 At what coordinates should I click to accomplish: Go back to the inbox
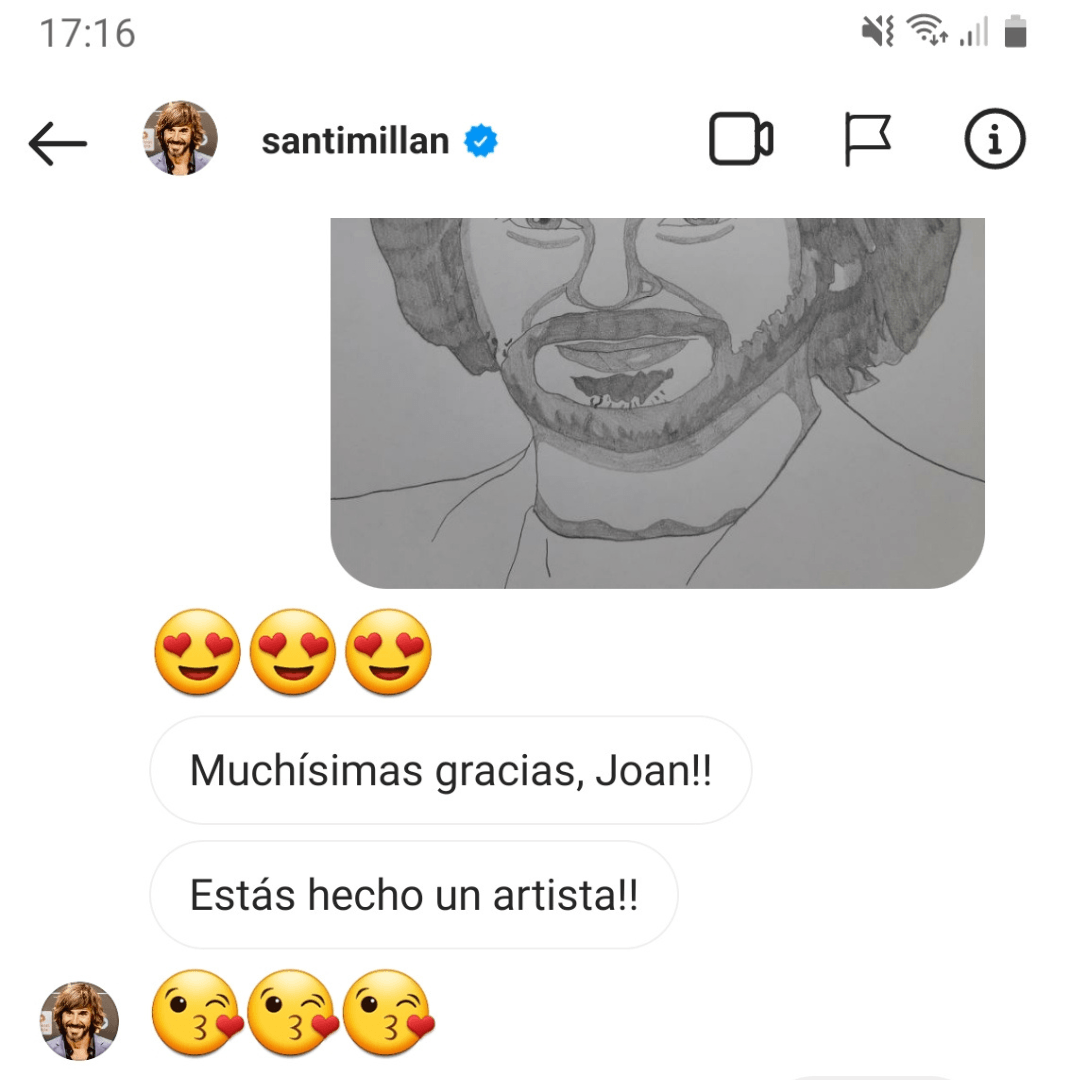[x=57, y=143]
